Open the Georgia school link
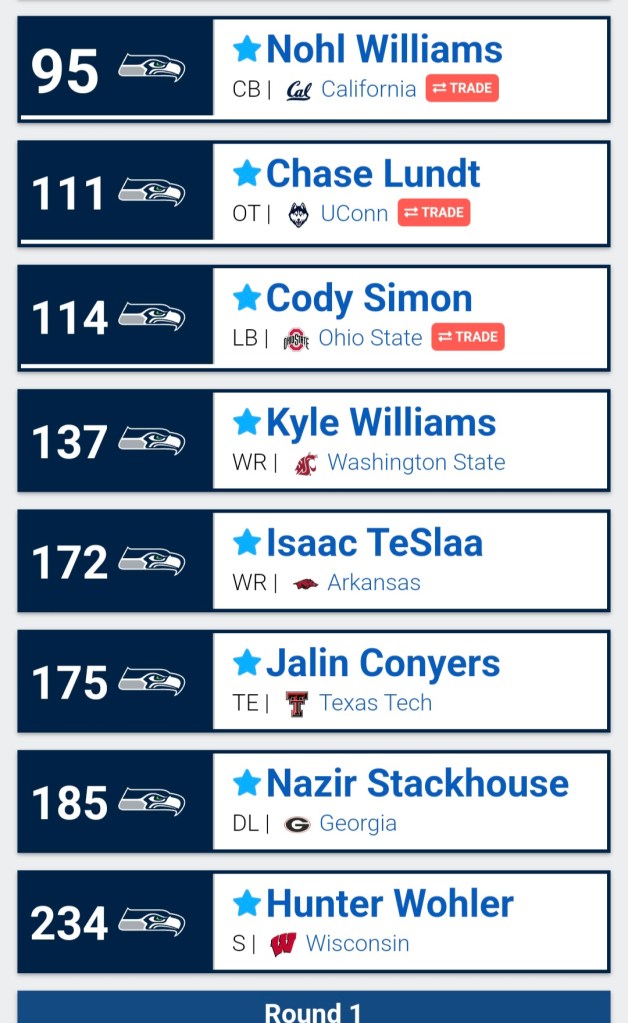 pyautogui.click(x=358, y=823)
